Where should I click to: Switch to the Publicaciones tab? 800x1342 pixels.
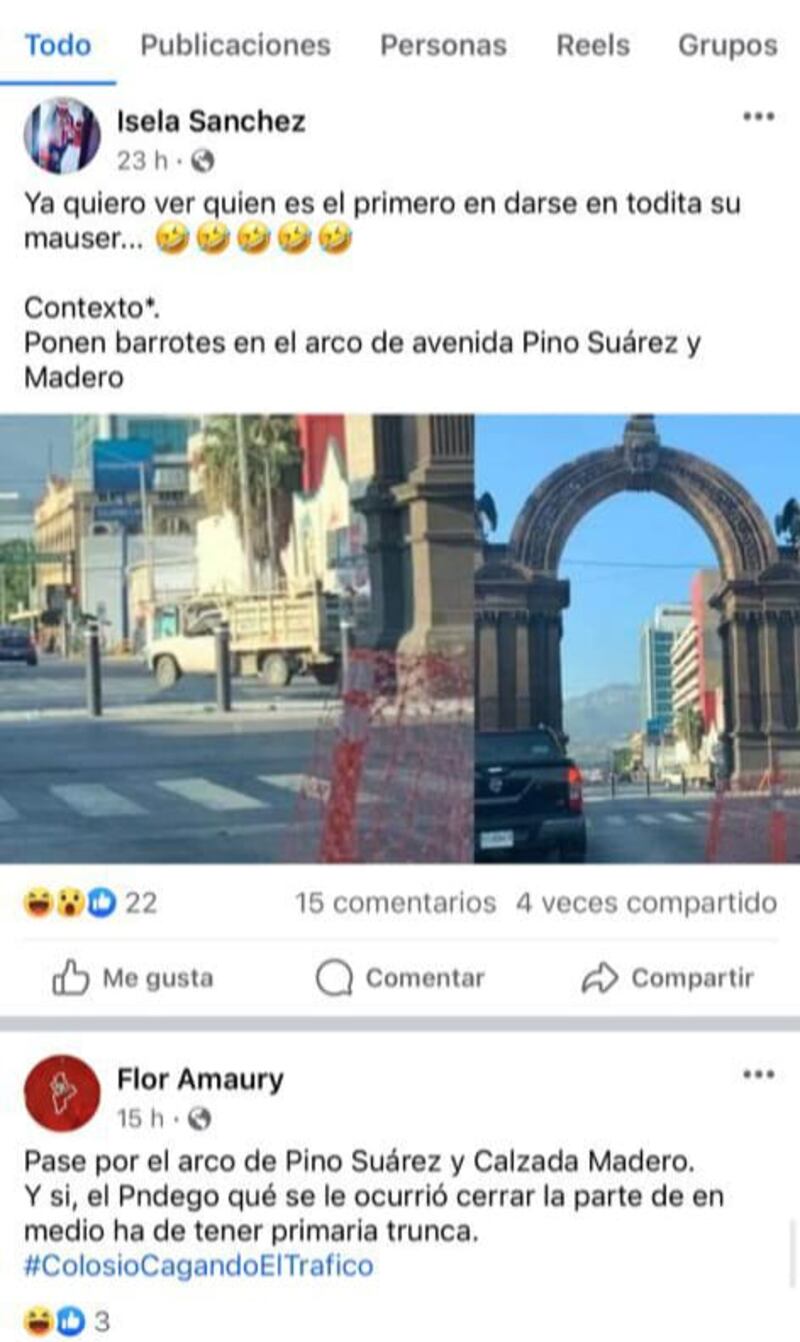(235, 45)
